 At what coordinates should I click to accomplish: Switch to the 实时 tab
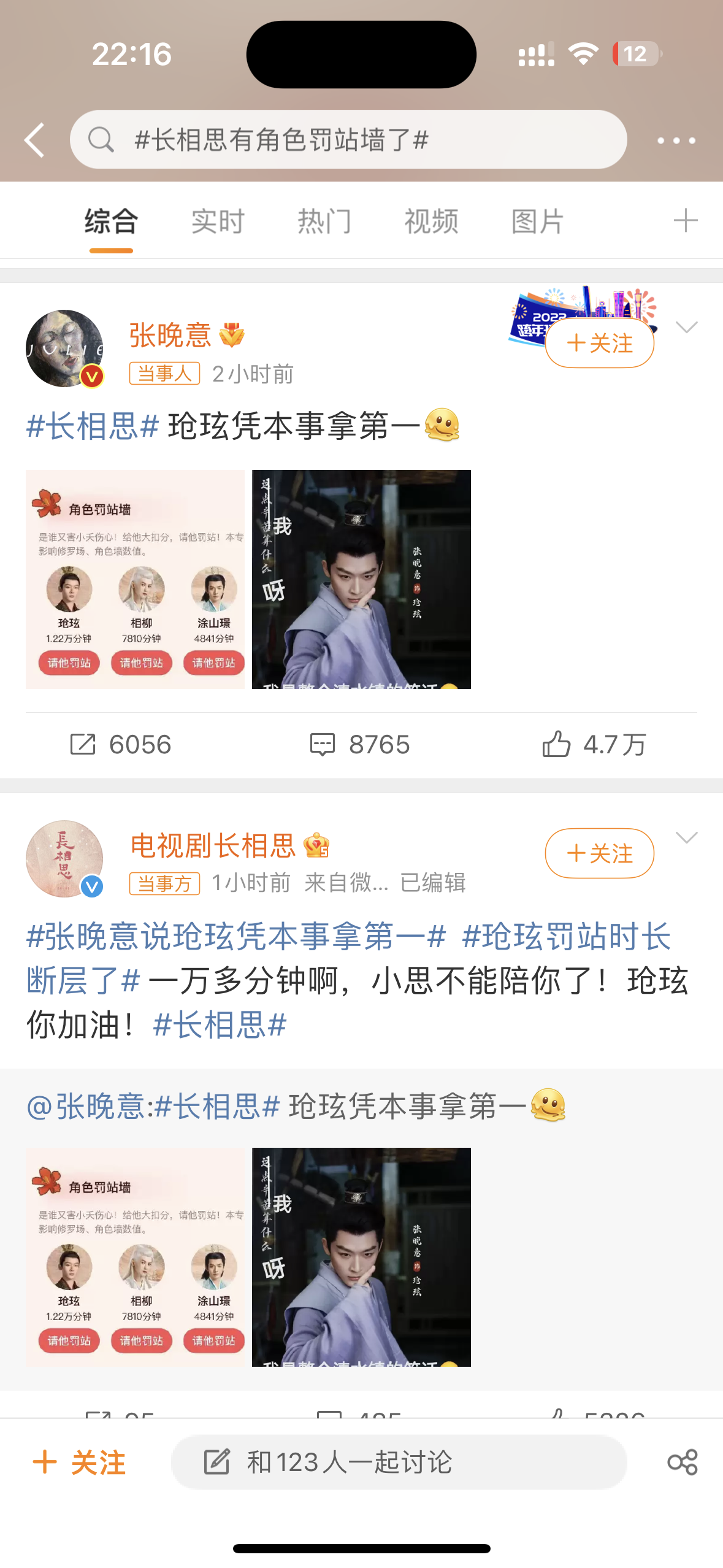pyautogui.click(x=218, y=221)
